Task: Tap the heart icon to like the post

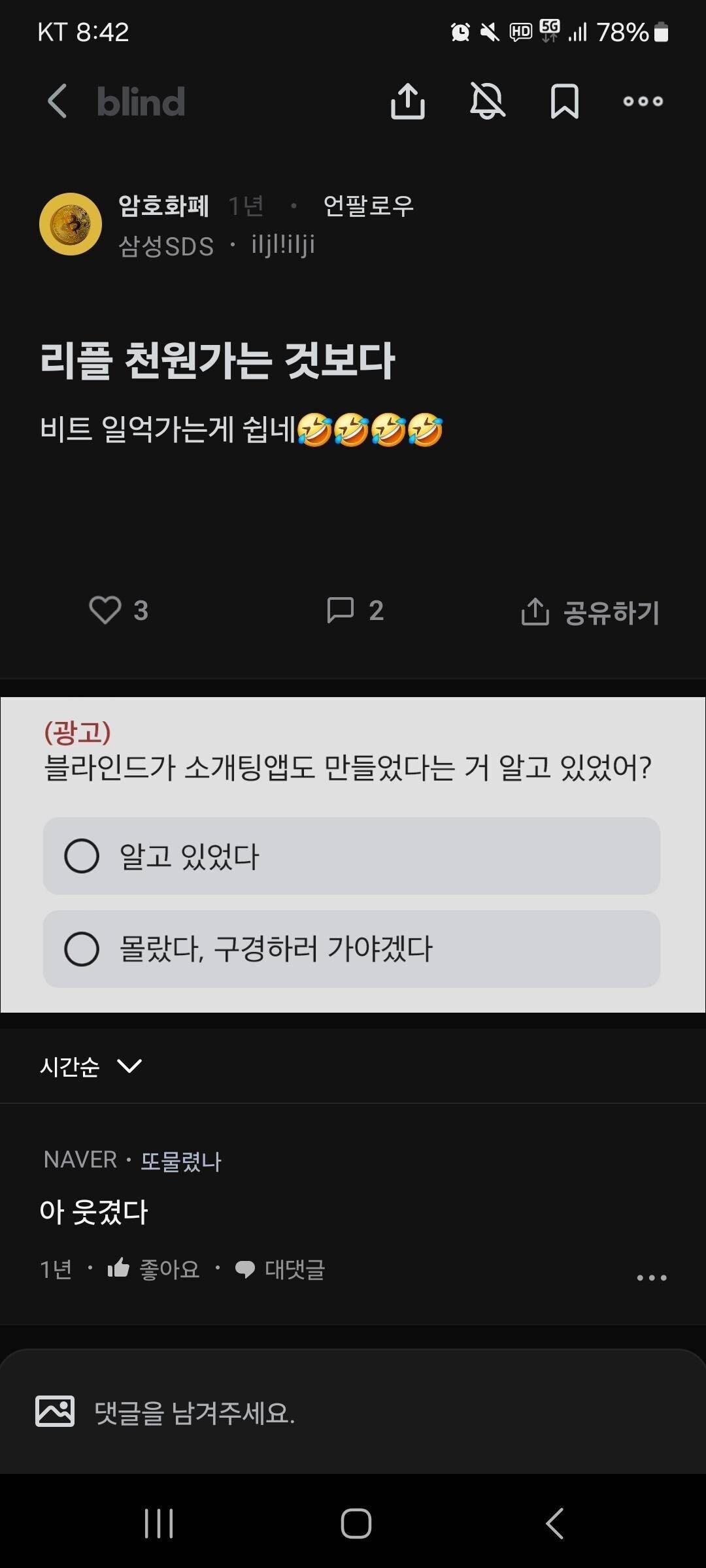Action: (x=106, y=612)
